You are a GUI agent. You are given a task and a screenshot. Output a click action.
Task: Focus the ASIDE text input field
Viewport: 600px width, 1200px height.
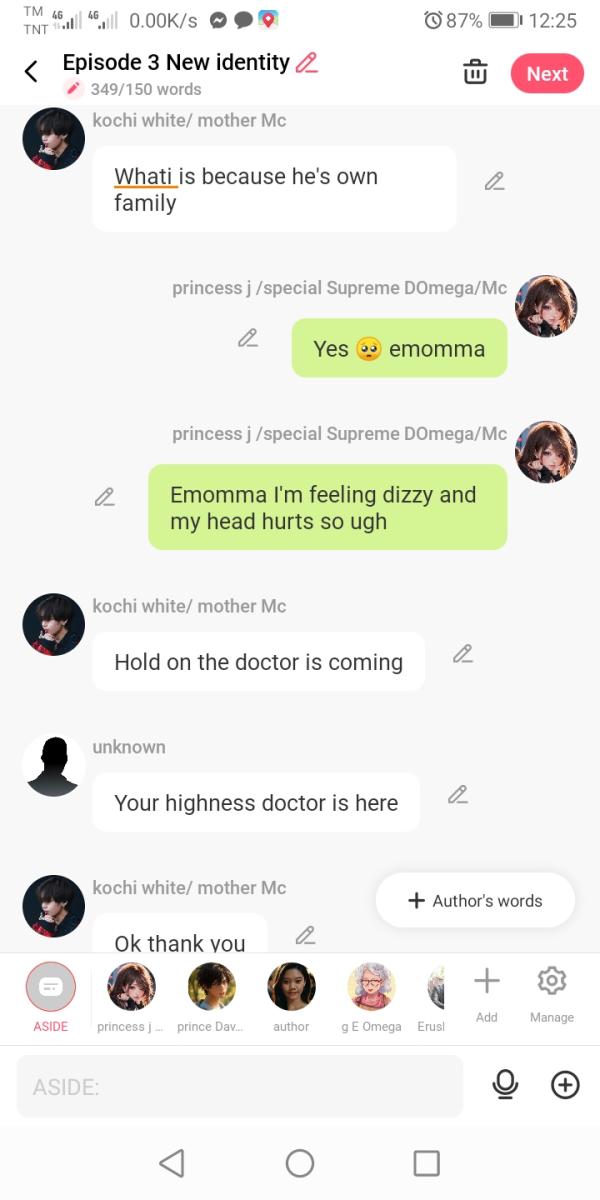pos(240,1086)
